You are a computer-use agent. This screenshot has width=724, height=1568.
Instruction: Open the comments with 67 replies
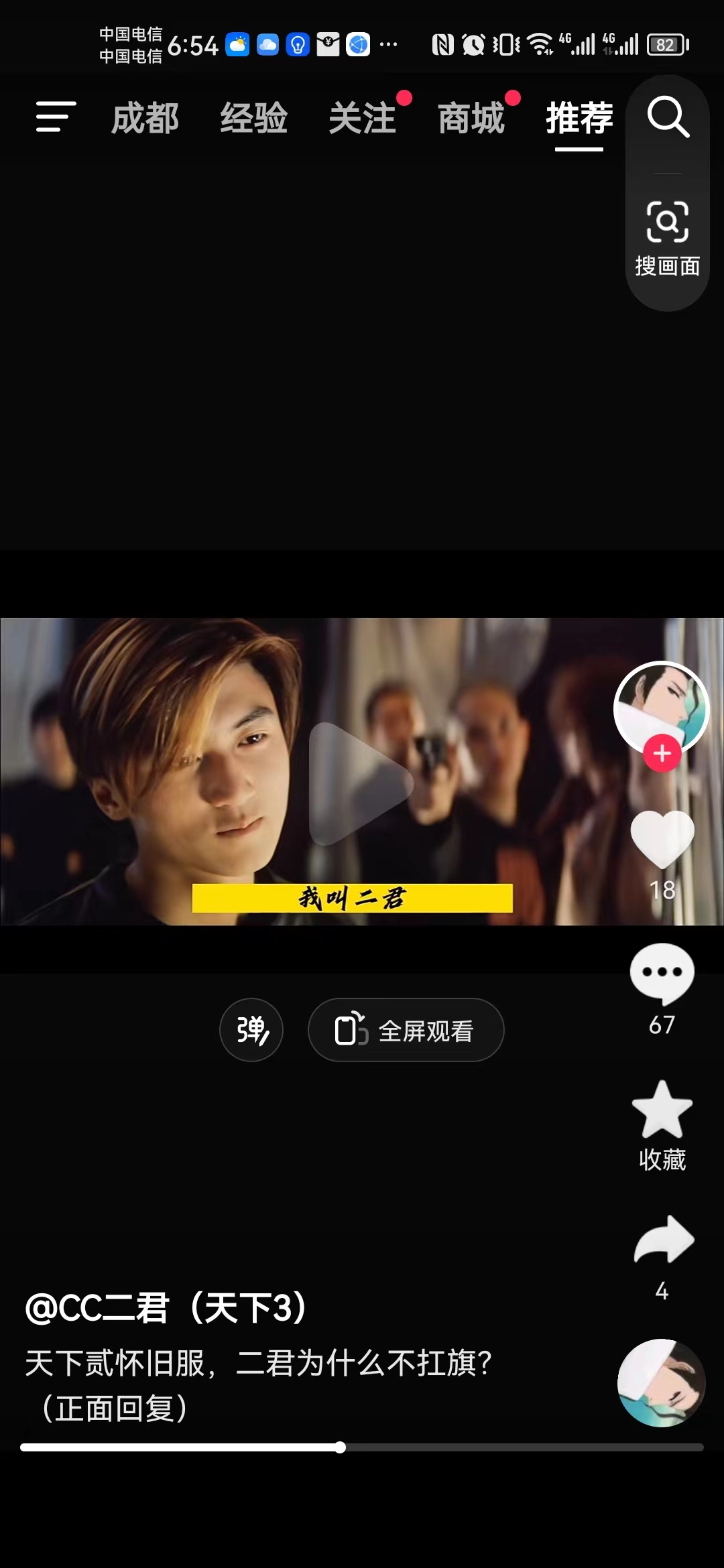662,975
